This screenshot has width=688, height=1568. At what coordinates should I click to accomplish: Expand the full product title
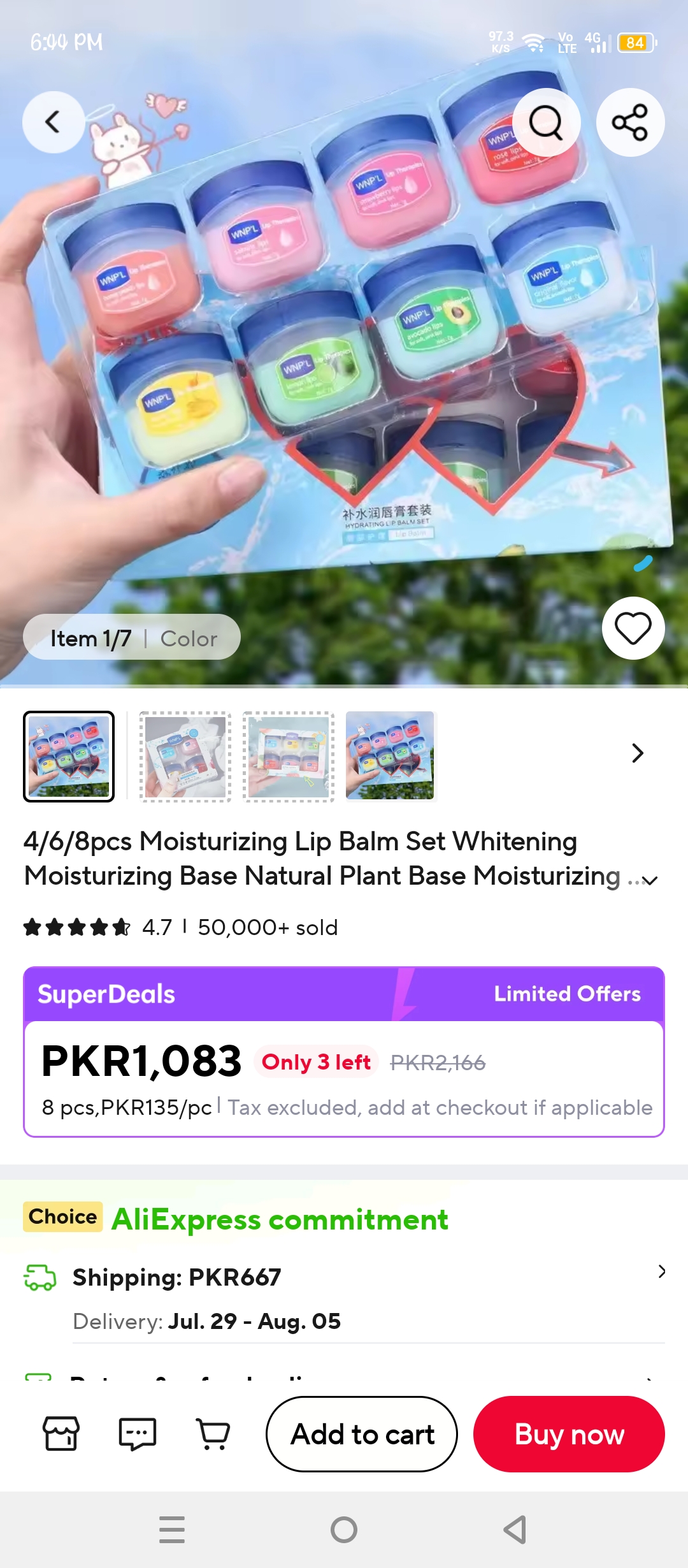pyautogui.click(x=650, y=880)
